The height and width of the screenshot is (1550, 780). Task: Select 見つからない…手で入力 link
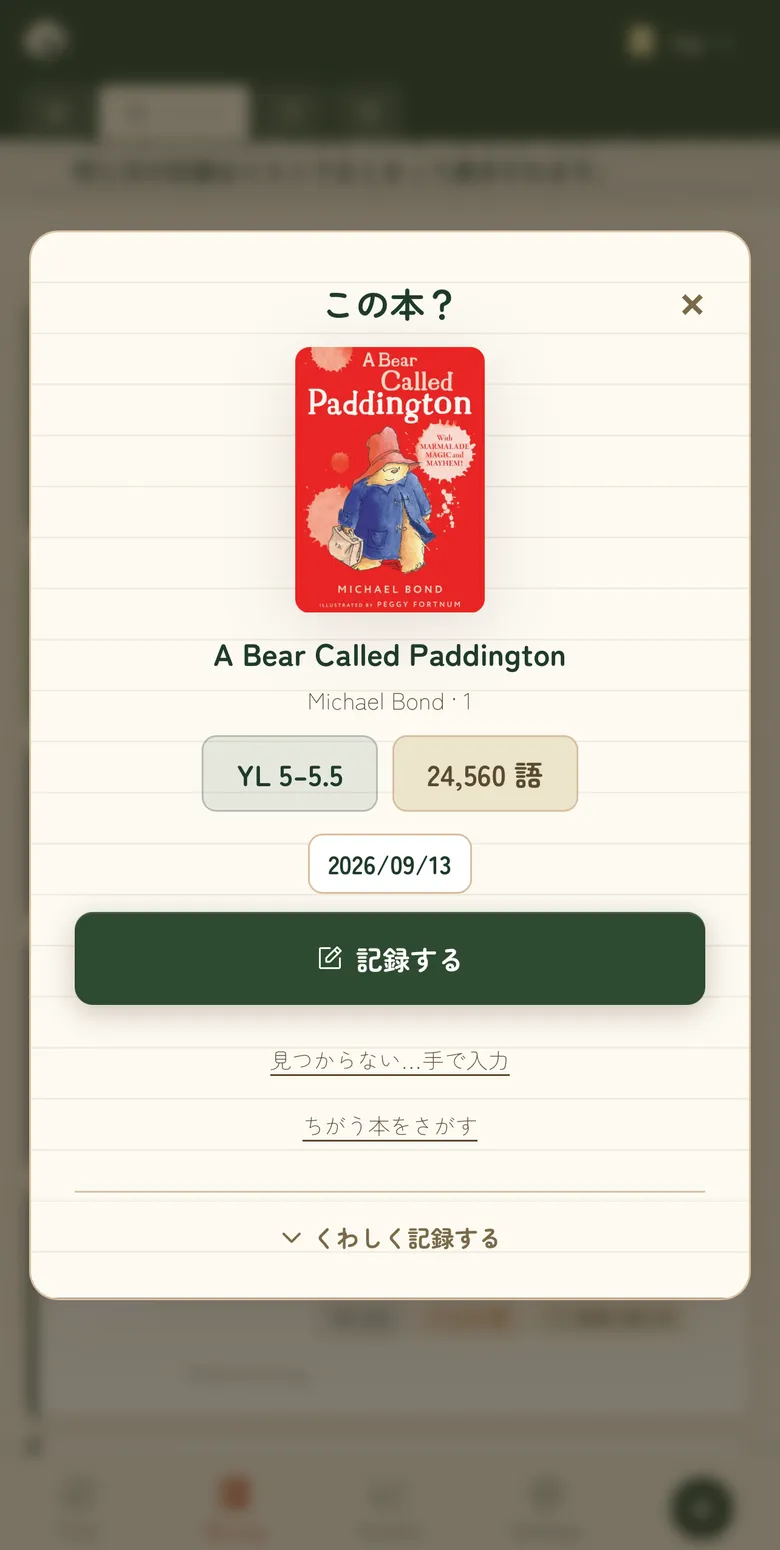pyautogui.click(x=390, y=1060)
